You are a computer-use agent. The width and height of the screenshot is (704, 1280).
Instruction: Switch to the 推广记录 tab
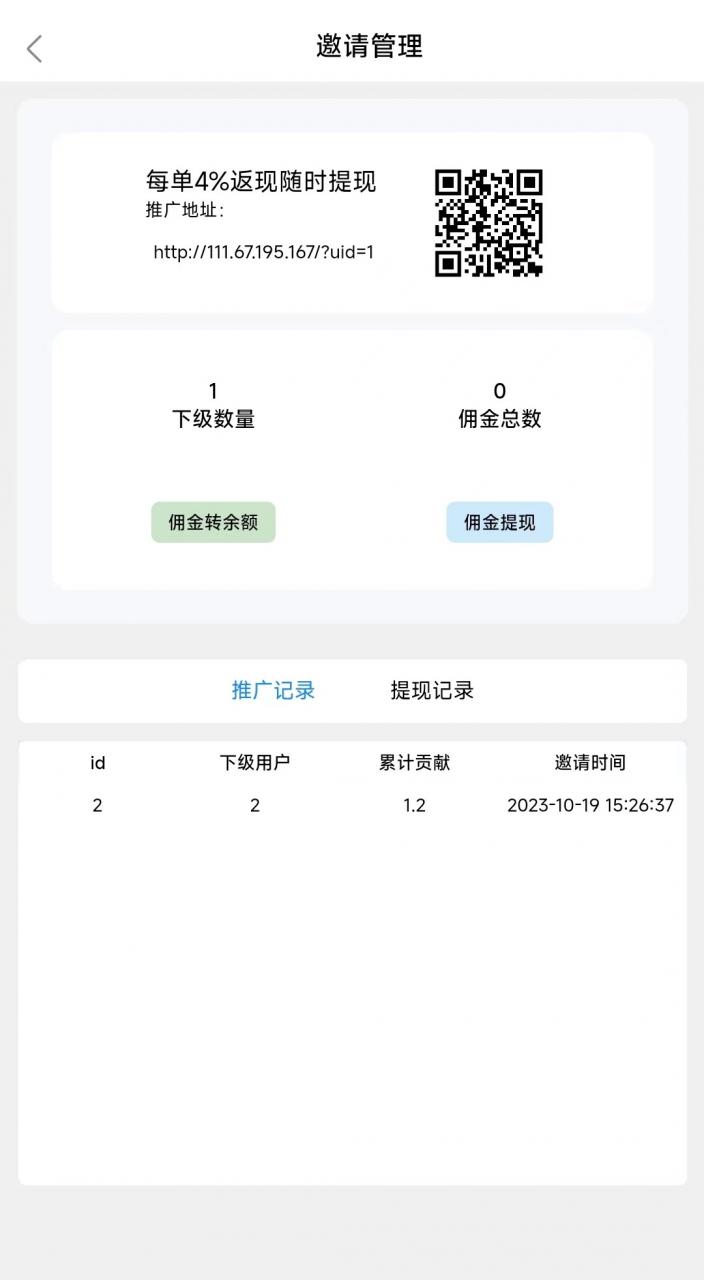point(273,690)
